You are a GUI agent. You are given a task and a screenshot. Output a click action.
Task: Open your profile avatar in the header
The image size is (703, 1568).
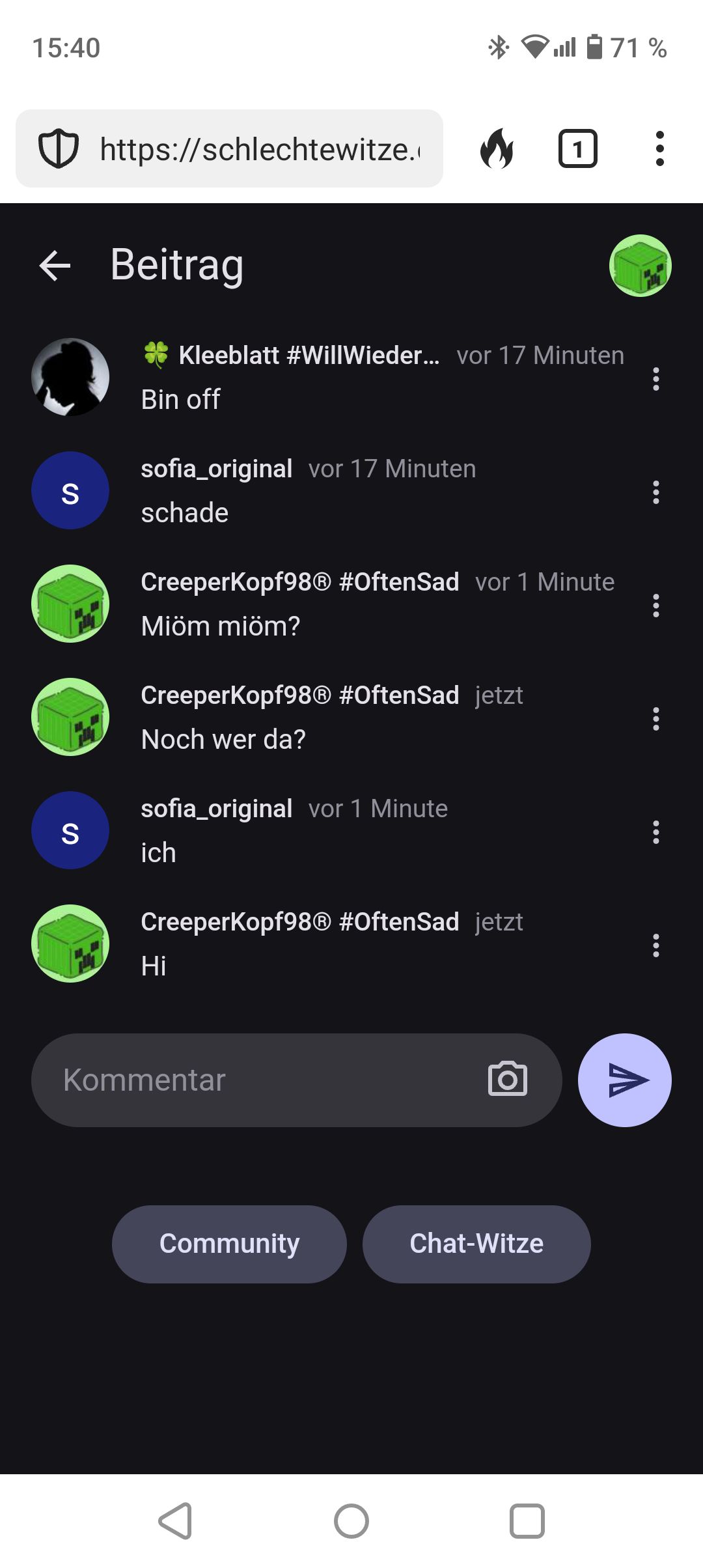[x=640, y=266]
